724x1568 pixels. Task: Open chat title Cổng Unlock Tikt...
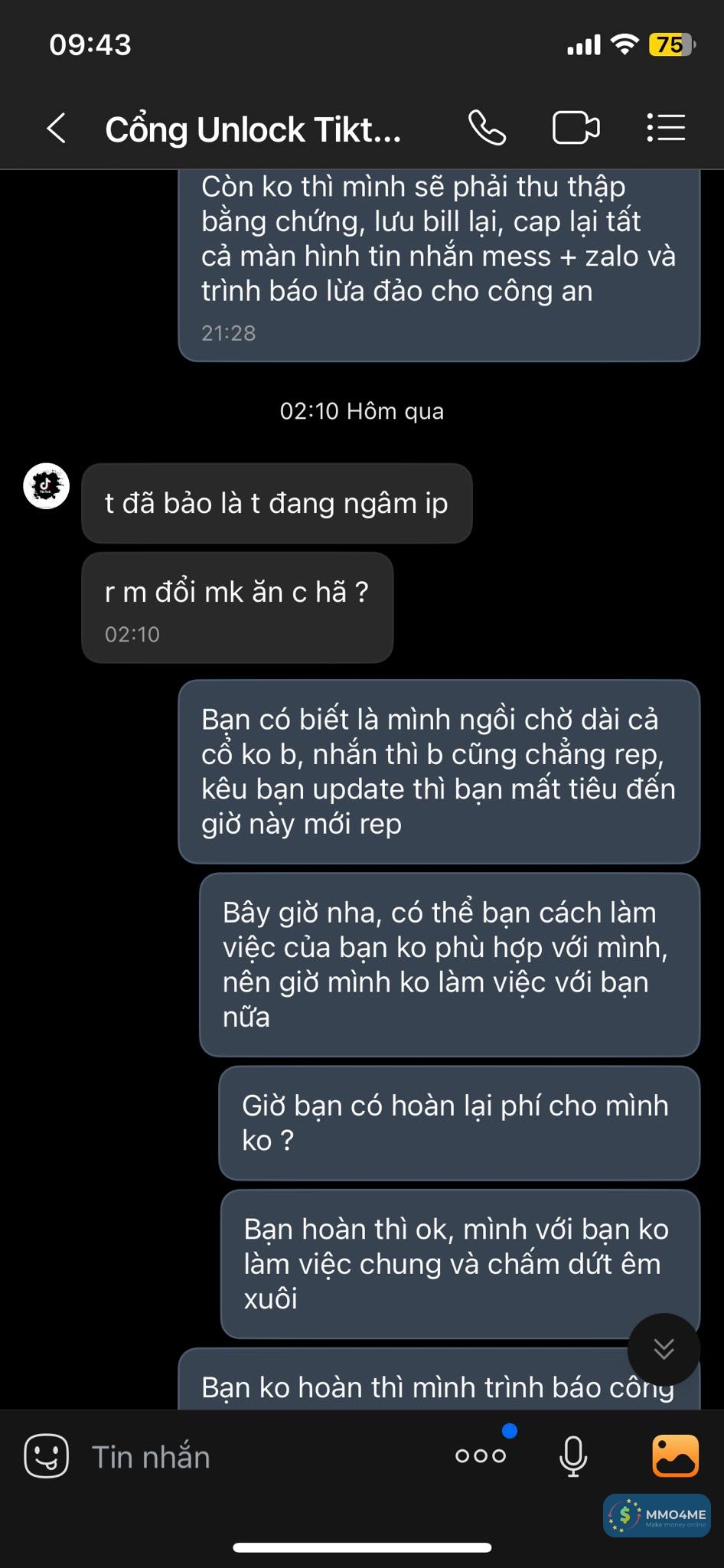[253, 129]
